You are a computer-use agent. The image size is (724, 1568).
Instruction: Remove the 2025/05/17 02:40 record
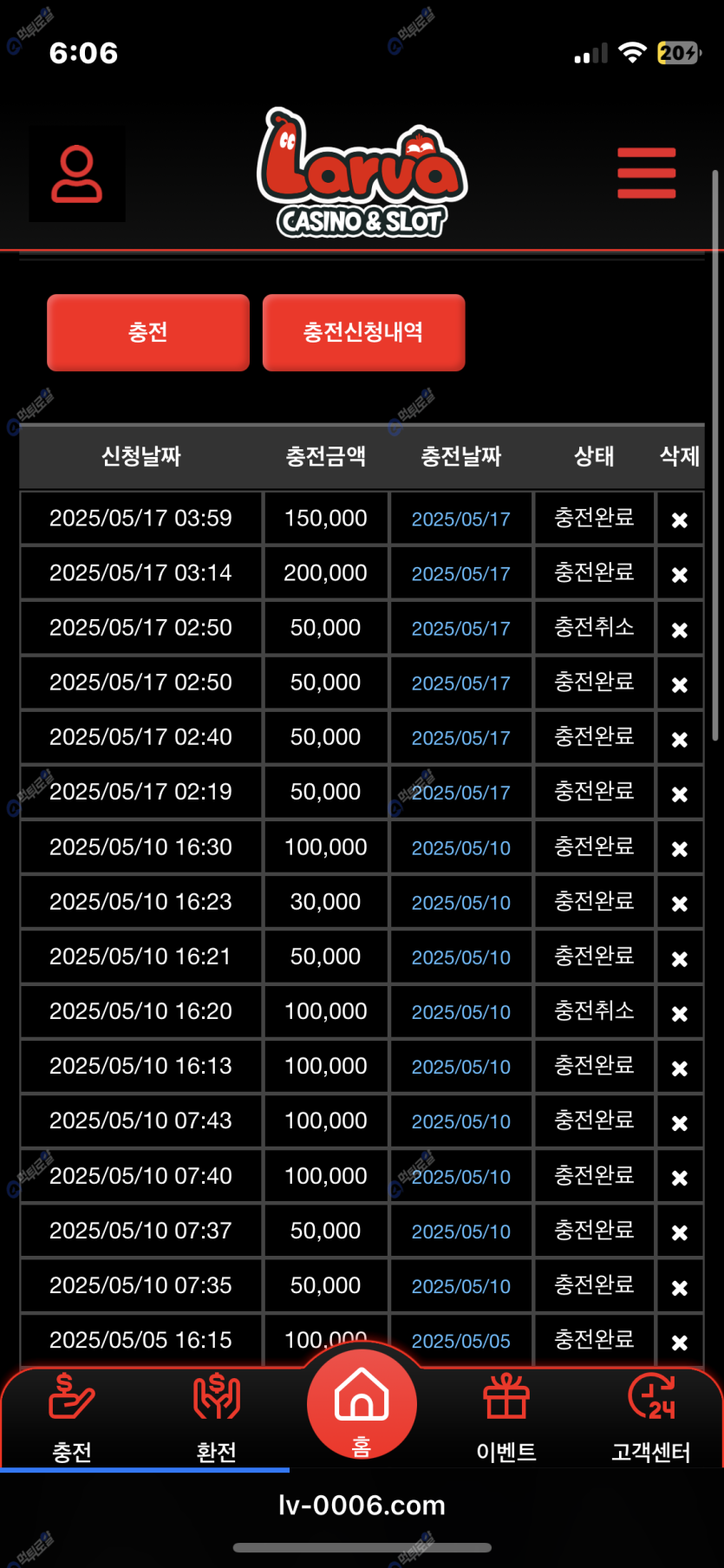coord(680,739)
